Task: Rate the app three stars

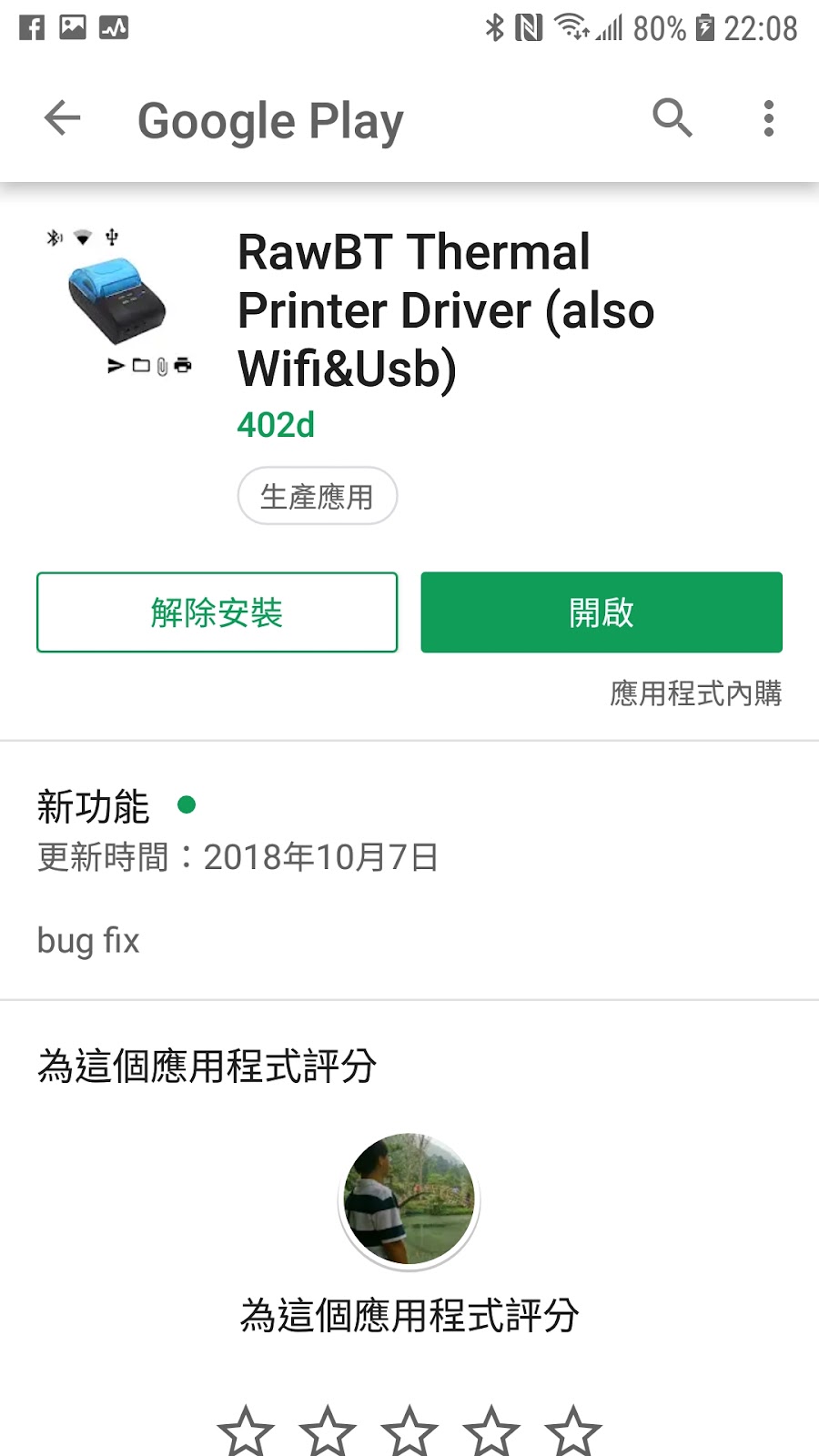Action: [409, 1431]
